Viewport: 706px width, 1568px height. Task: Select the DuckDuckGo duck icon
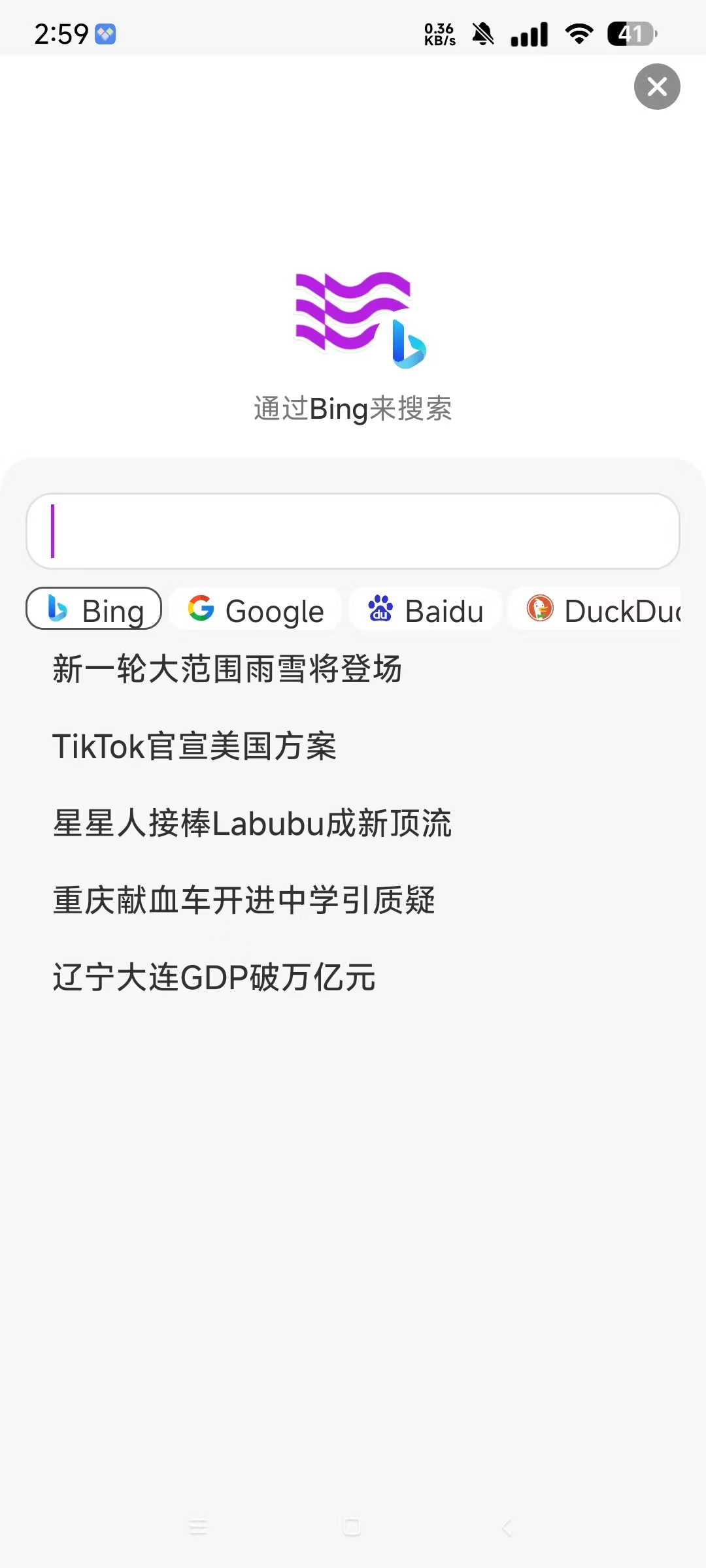pyautogui.click(x=541, y=610)
